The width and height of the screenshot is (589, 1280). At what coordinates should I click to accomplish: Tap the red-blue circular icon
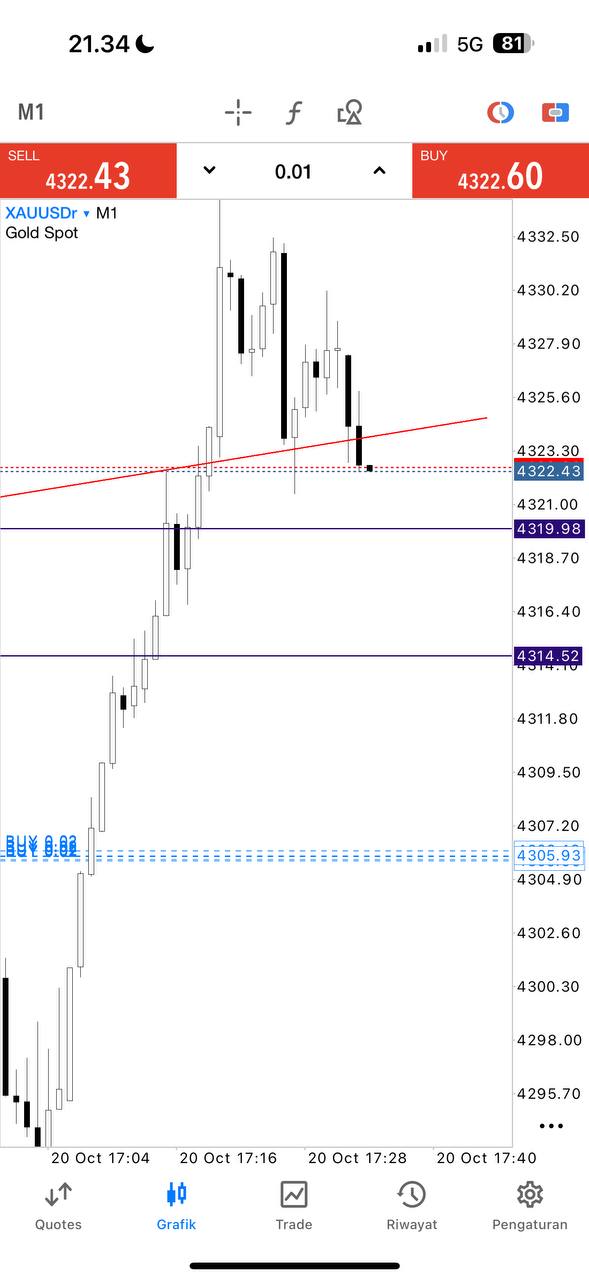click(x=500, y=112)
